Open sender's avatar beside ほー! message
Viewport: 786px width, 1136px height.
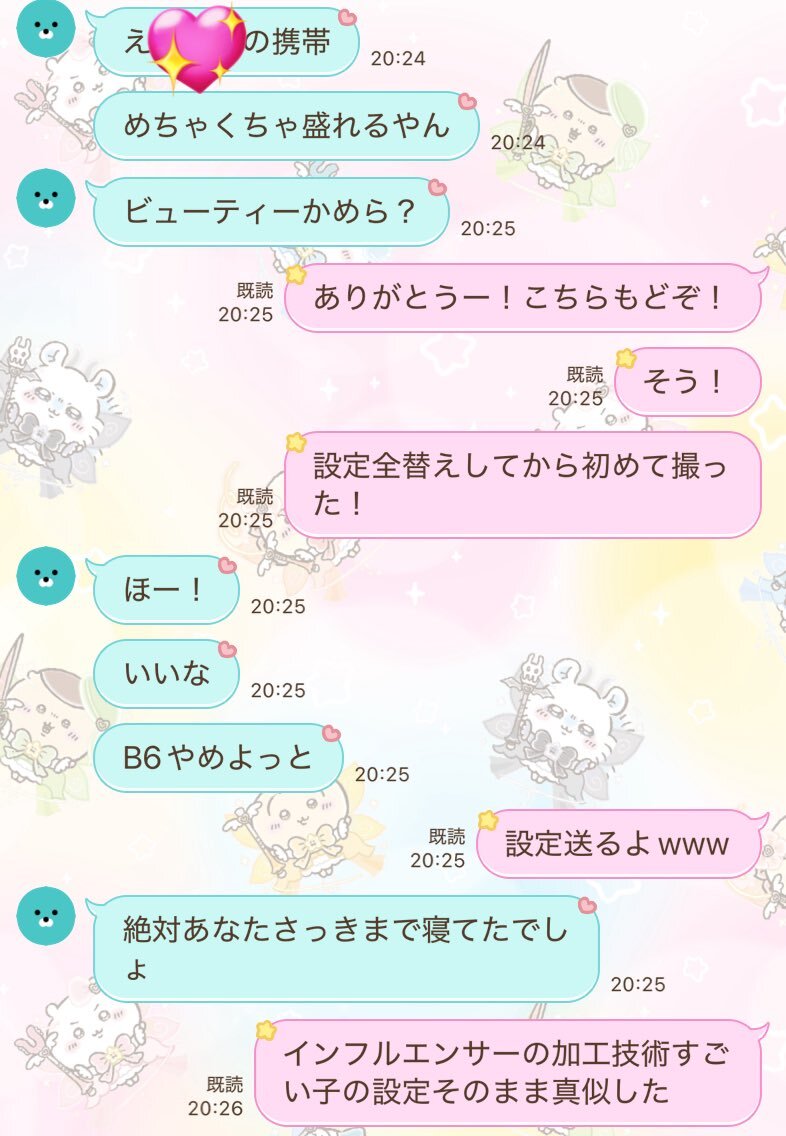coord(46,575)
